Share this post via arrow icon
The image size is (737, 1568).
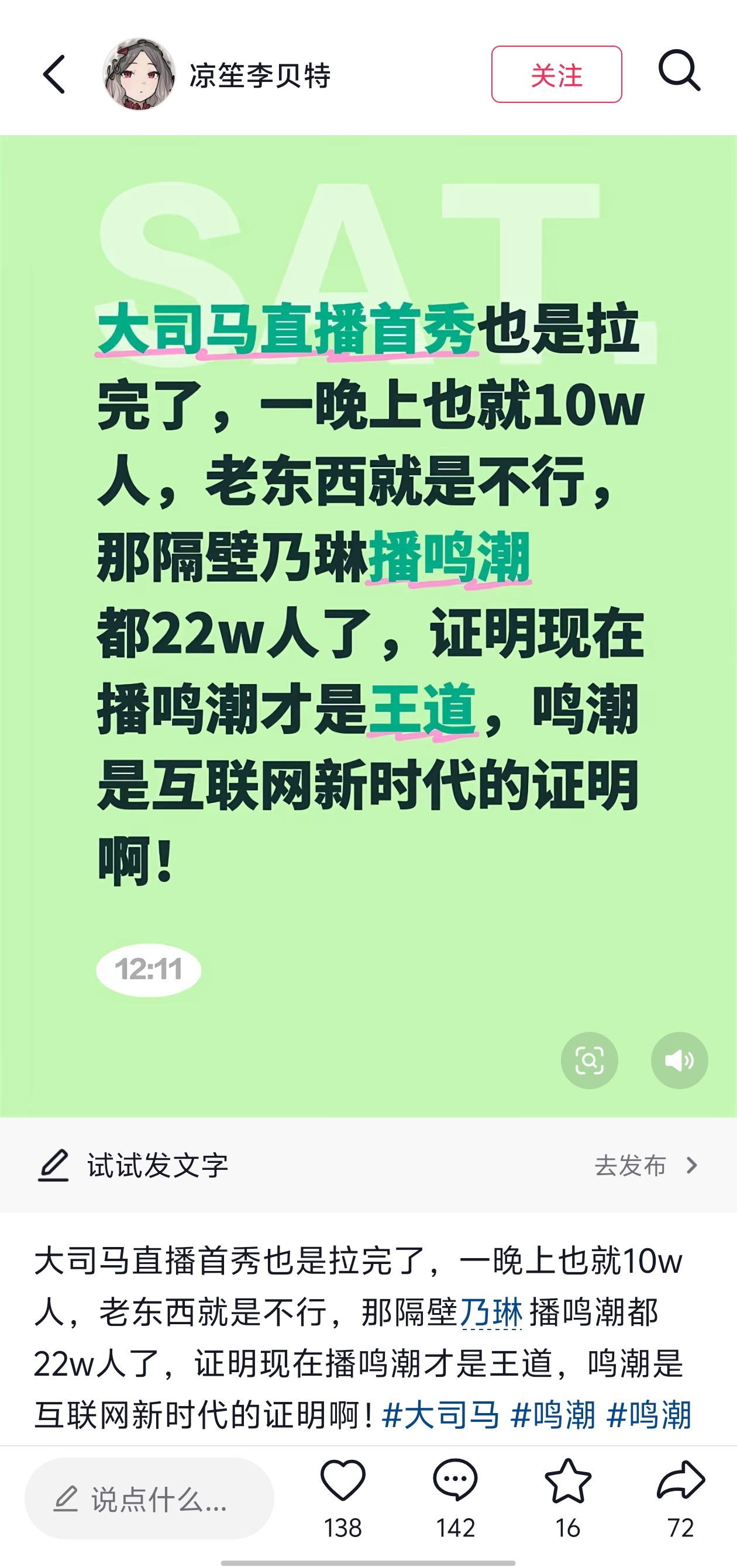click(x=680, y=1480)
